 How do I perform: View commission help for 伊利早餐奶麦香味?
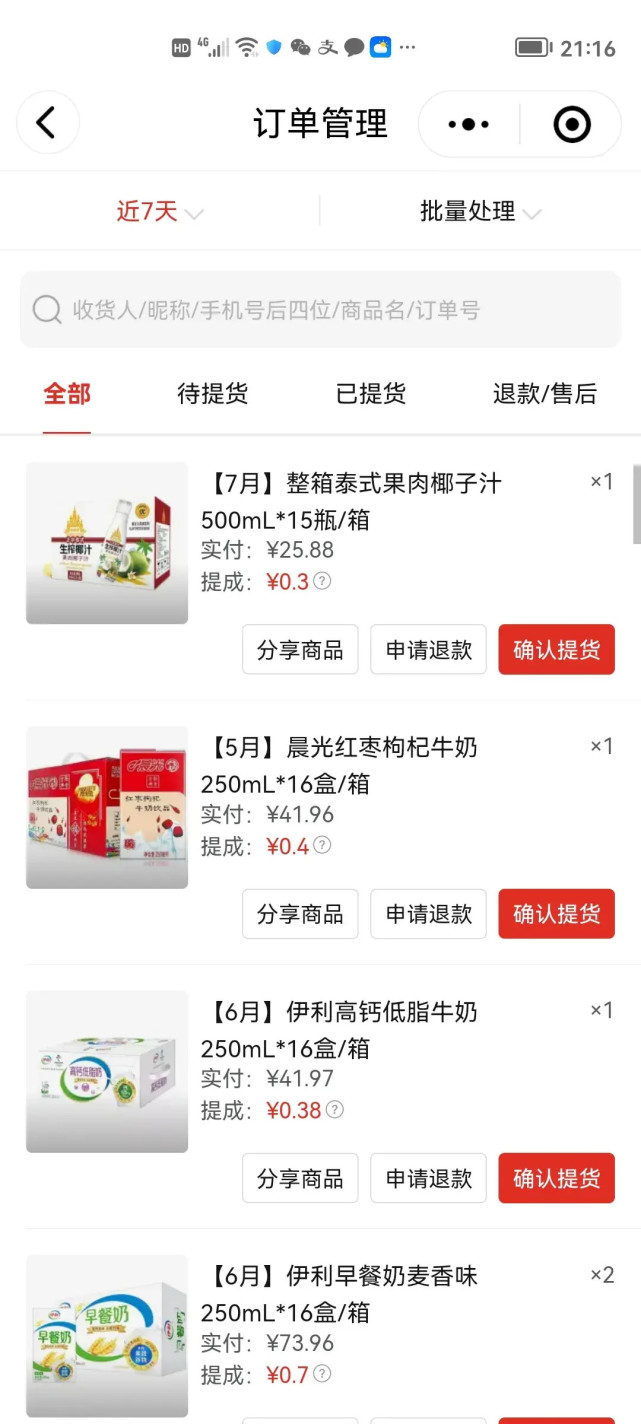pyautogui.click(x=322, y=1374)
